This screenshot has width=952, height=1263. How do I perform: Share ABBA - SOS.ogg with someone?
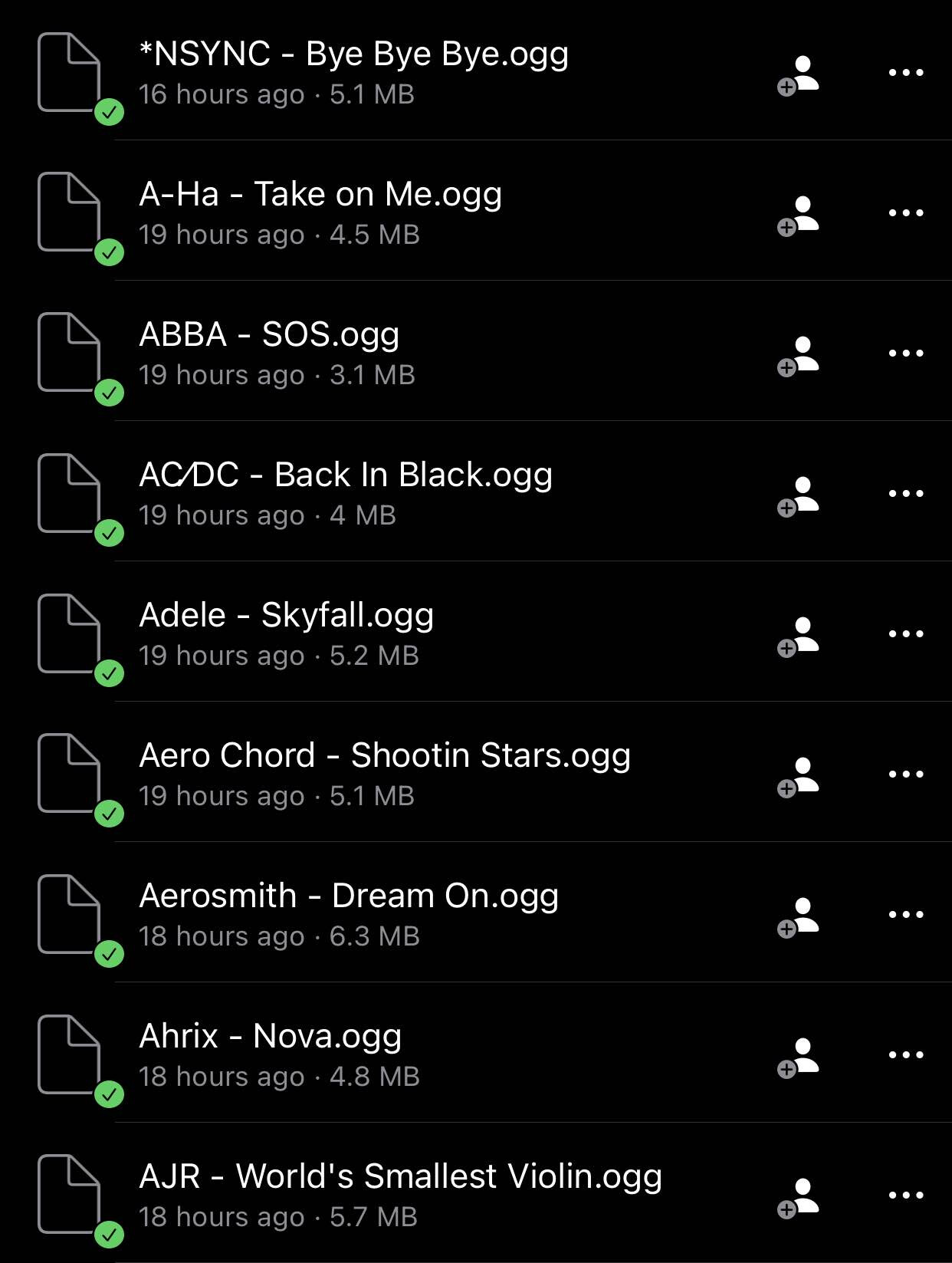click(799, 355)
